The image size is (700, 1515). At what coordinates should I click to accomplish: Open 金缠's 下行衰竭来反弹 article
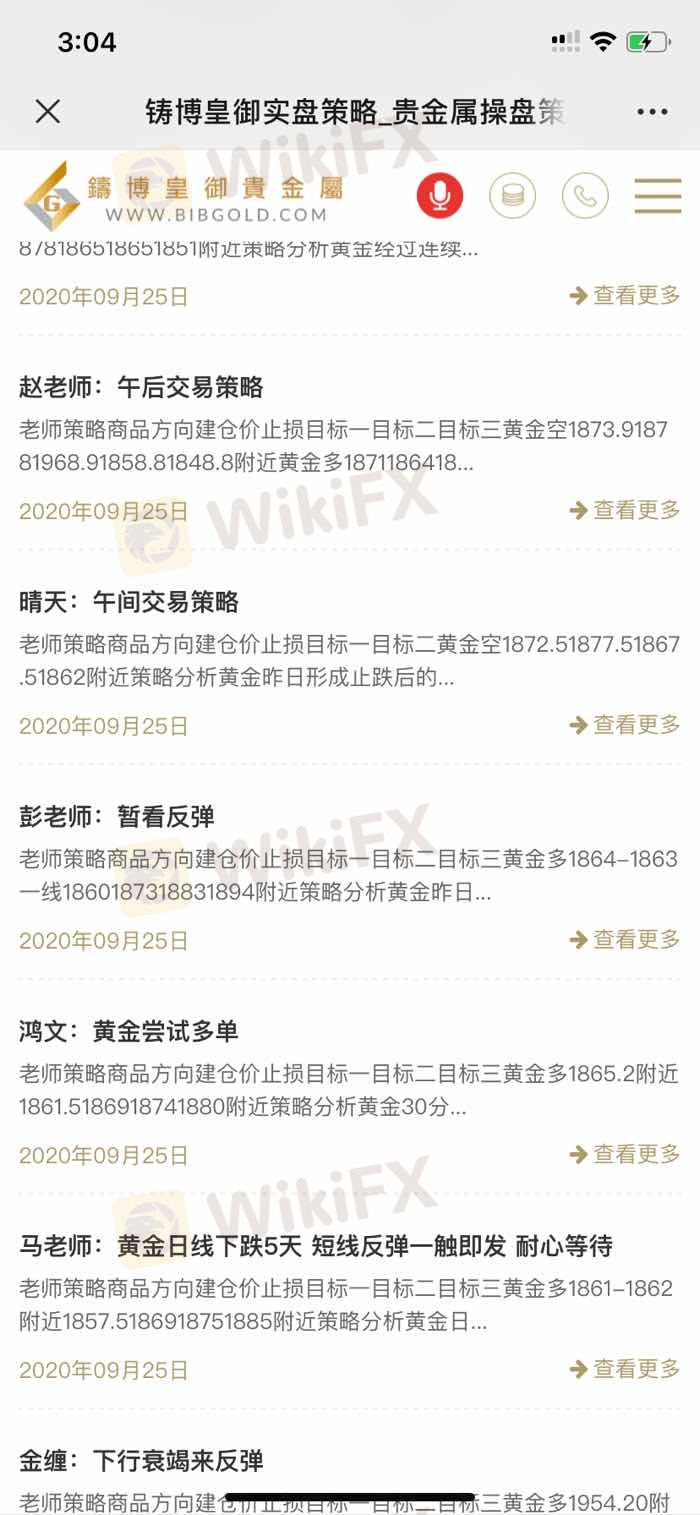pos(141,1461)
